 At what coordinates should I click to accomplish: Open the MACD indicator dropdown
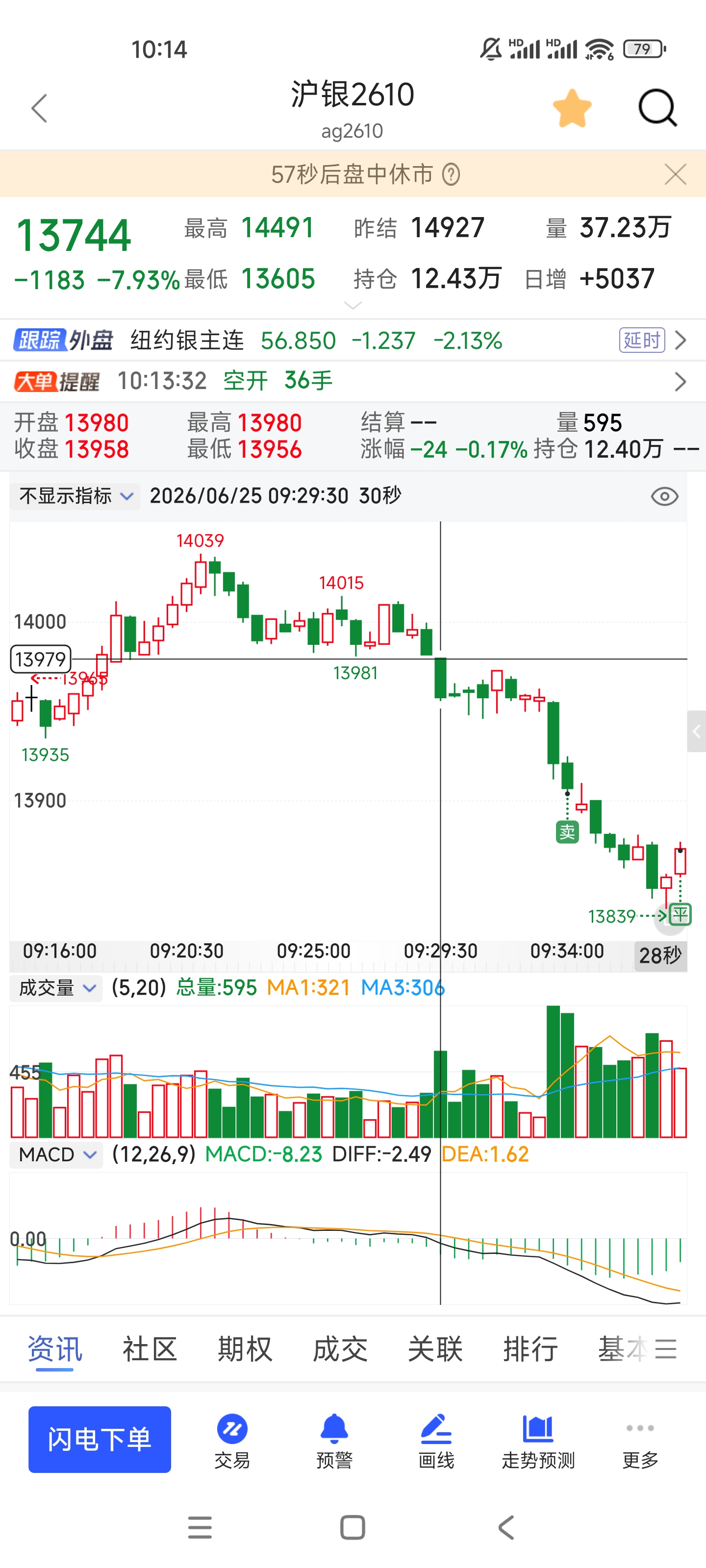[57, 1155]
